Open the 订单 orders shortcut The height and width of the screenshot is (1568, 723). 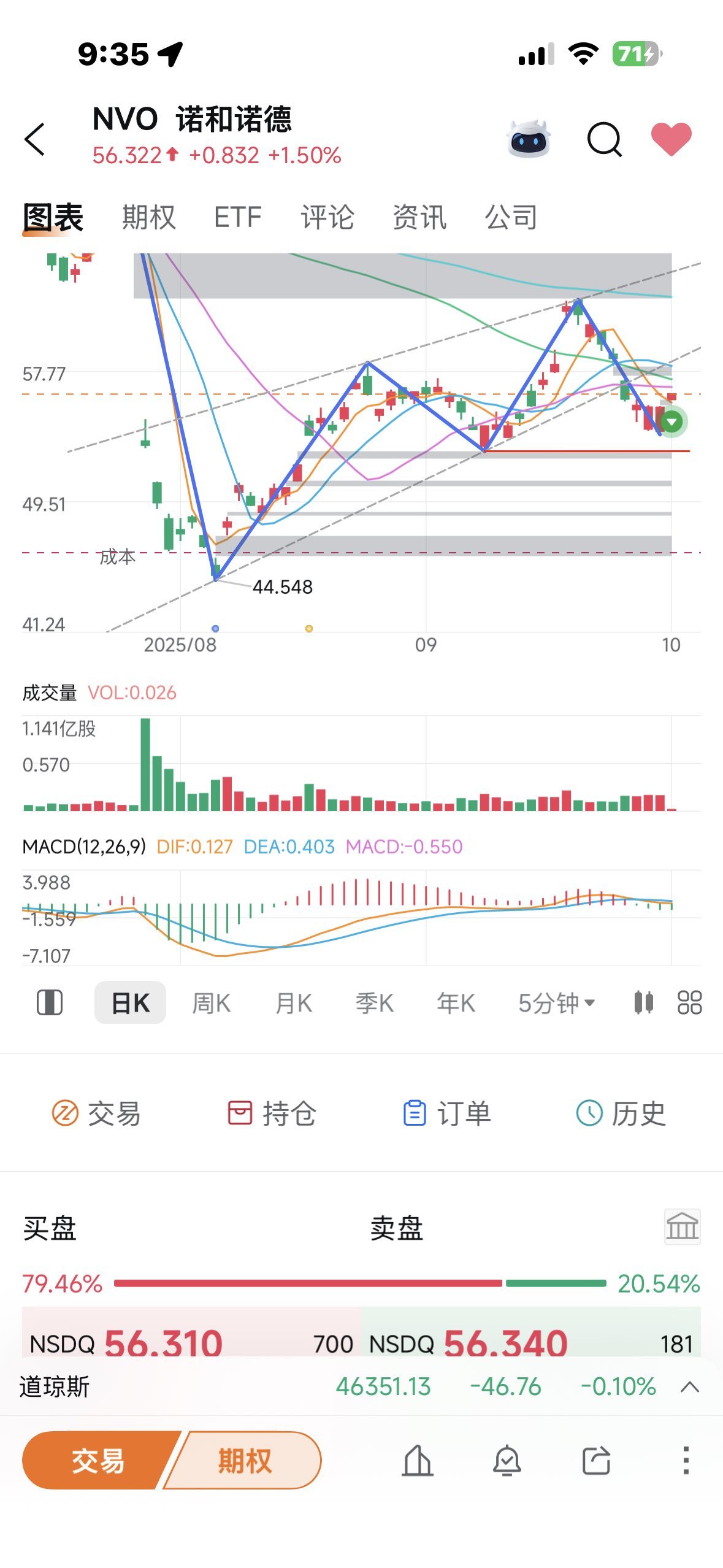(447, 1113)
